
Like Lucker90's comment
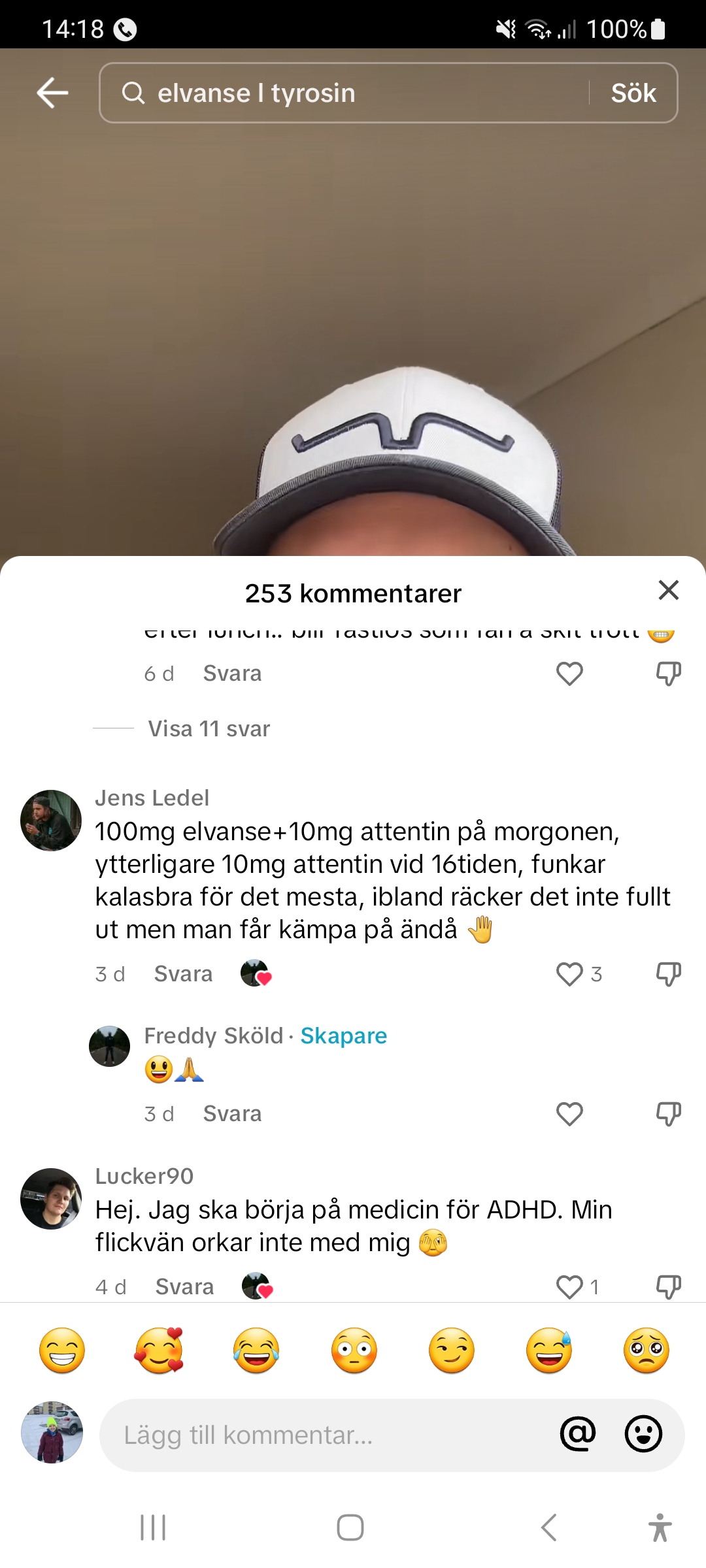coord(569,1287)
